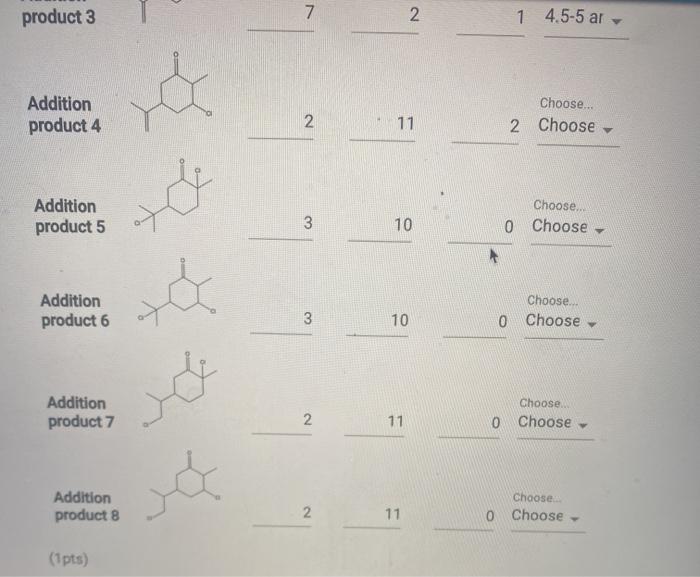The image size is (700, 577).
Task: Focus the field showing 0 for Addition product 5
Action: (482, 227)
